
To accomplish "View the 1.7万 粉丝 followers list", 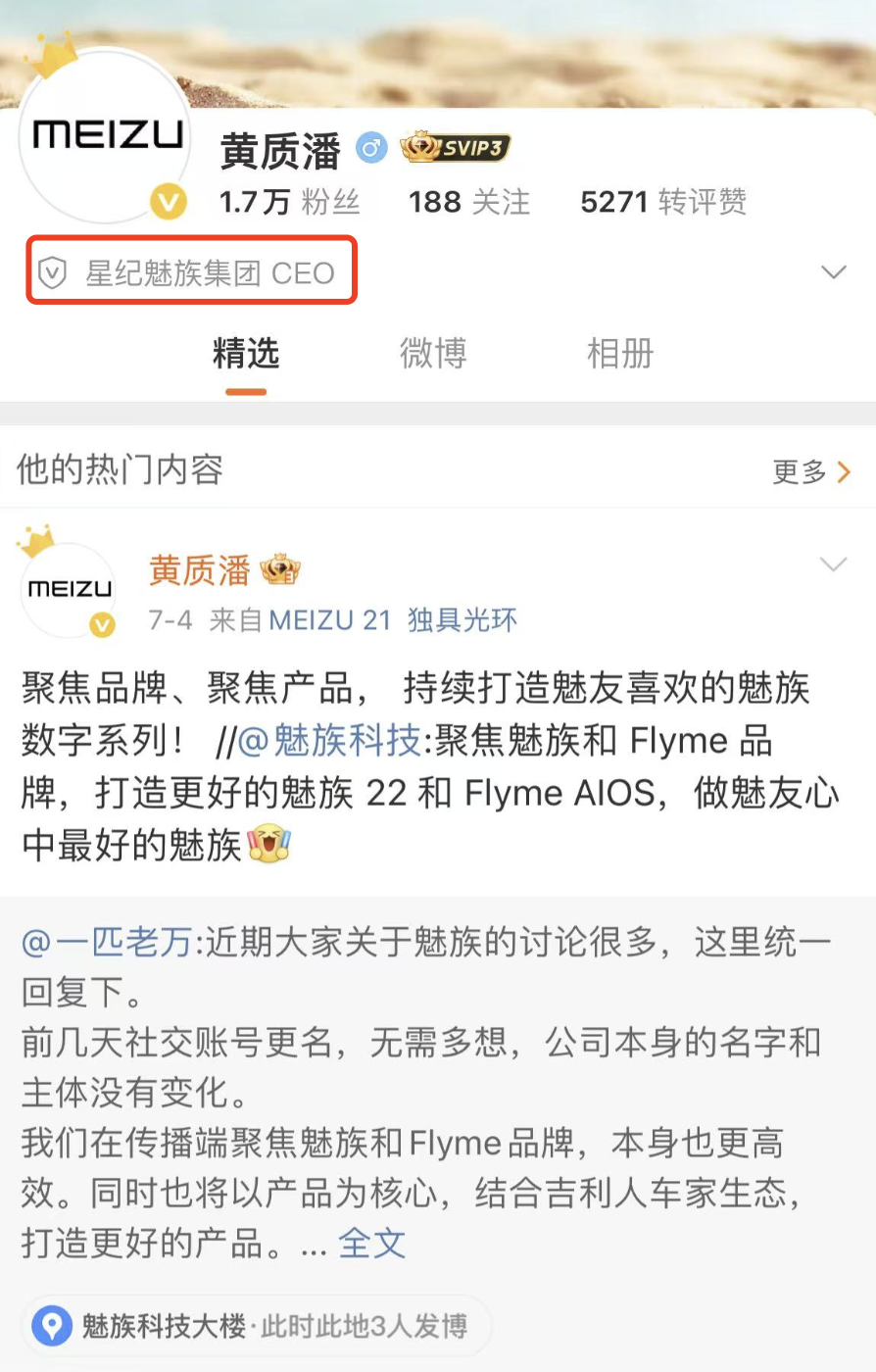I will 289,202.
